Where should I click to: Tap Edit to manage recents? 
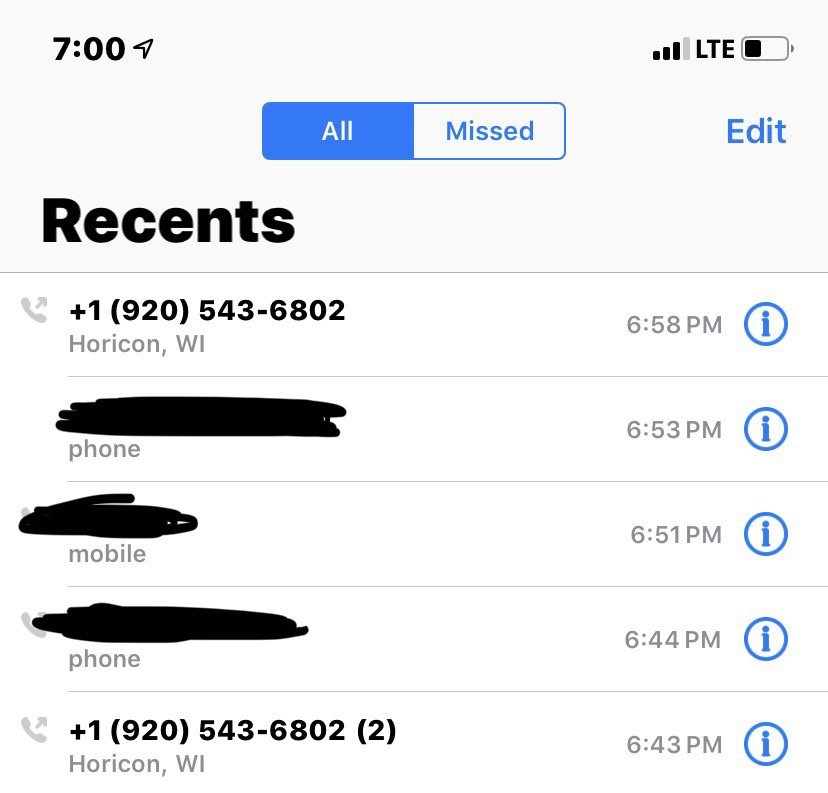pos(755,131)
